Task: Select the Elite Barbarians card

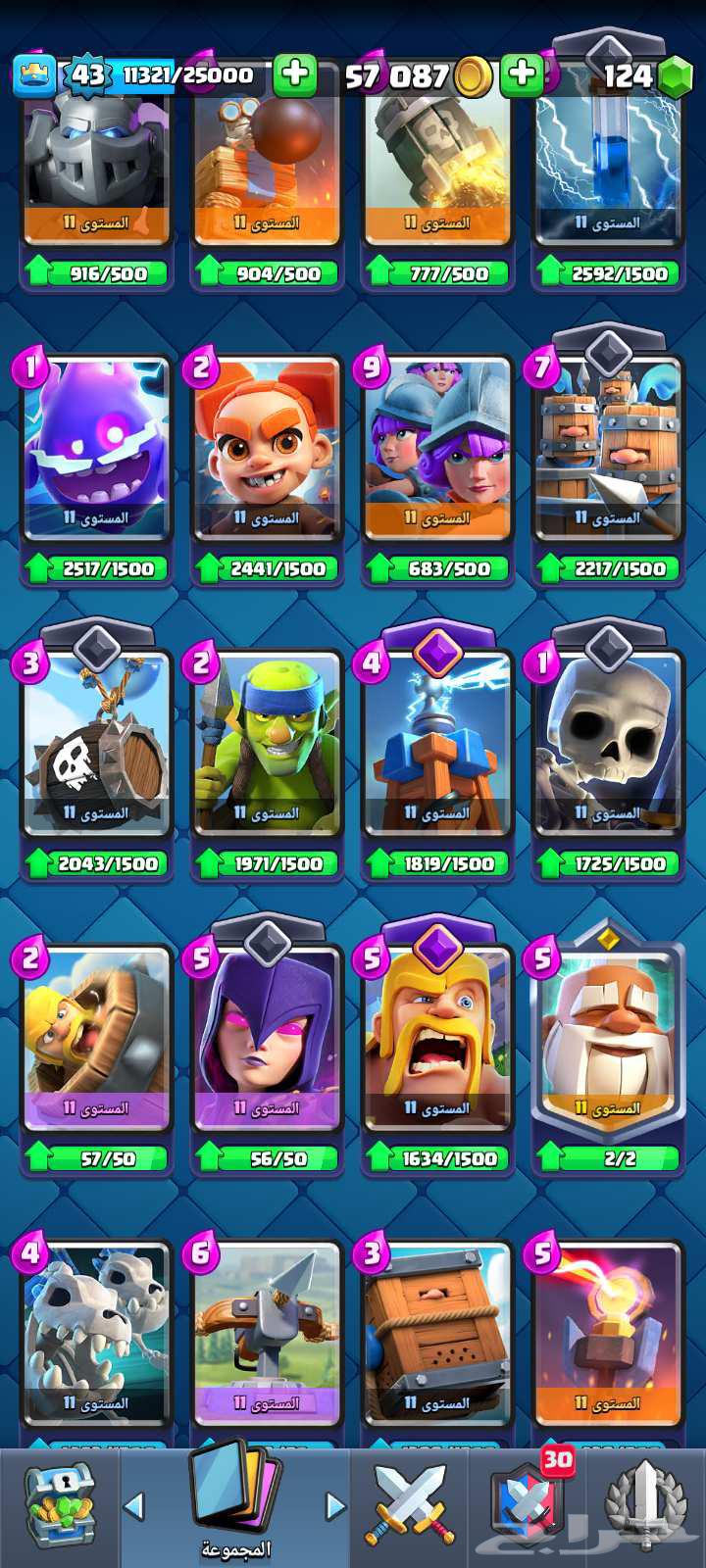Action: pyautogui.click(x=437, y=1041)
